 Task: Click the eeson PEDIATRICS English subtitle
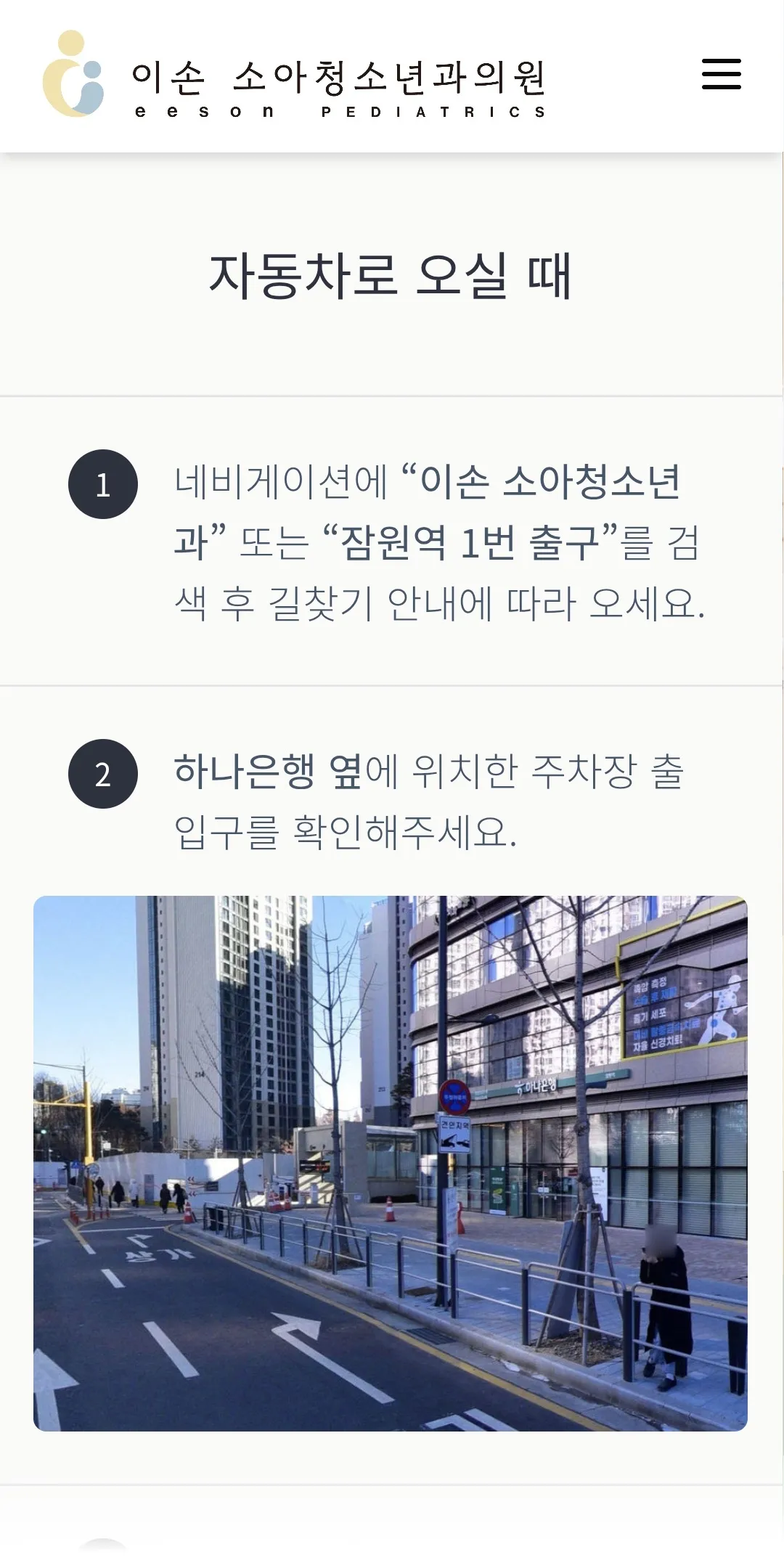pyautogui.click(x=338, y=110)
